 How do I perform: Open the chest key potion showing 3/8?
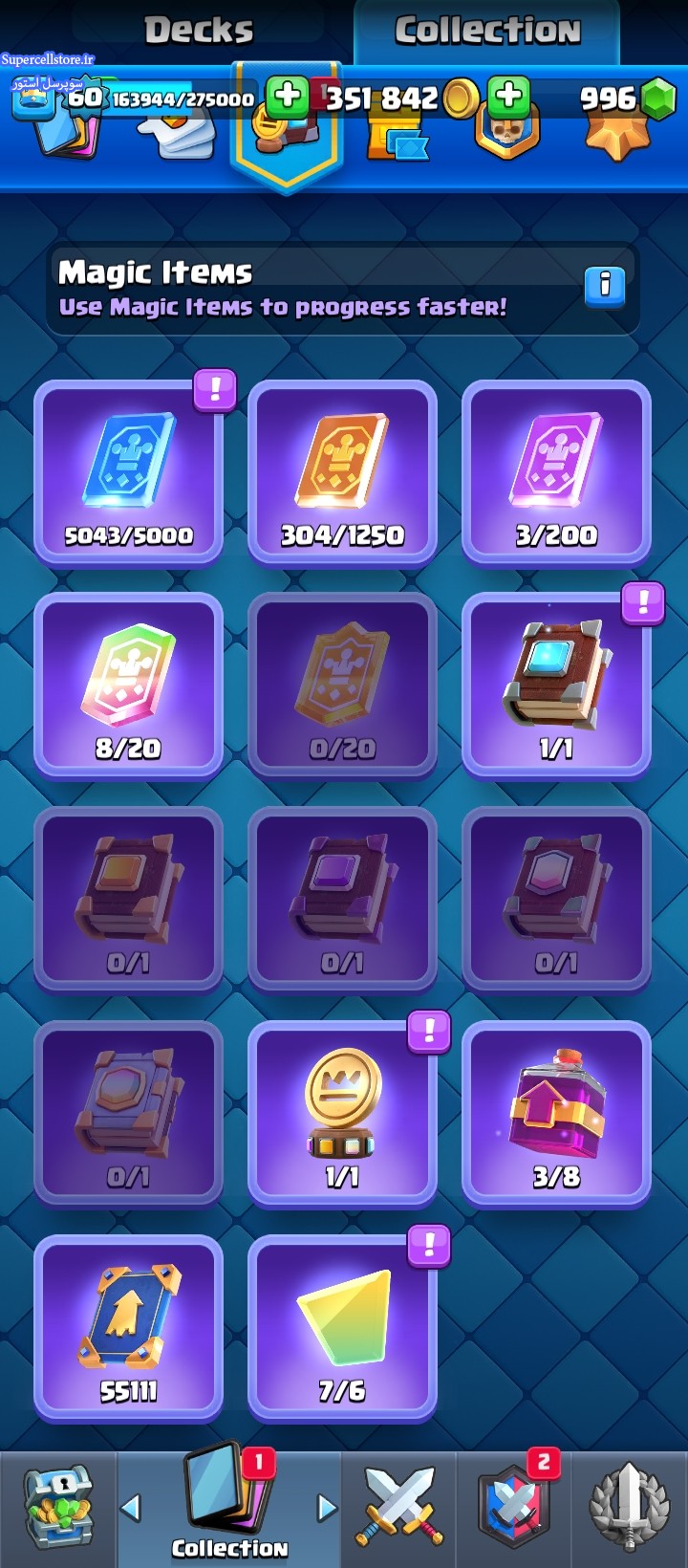click(x=556, y=1114)
